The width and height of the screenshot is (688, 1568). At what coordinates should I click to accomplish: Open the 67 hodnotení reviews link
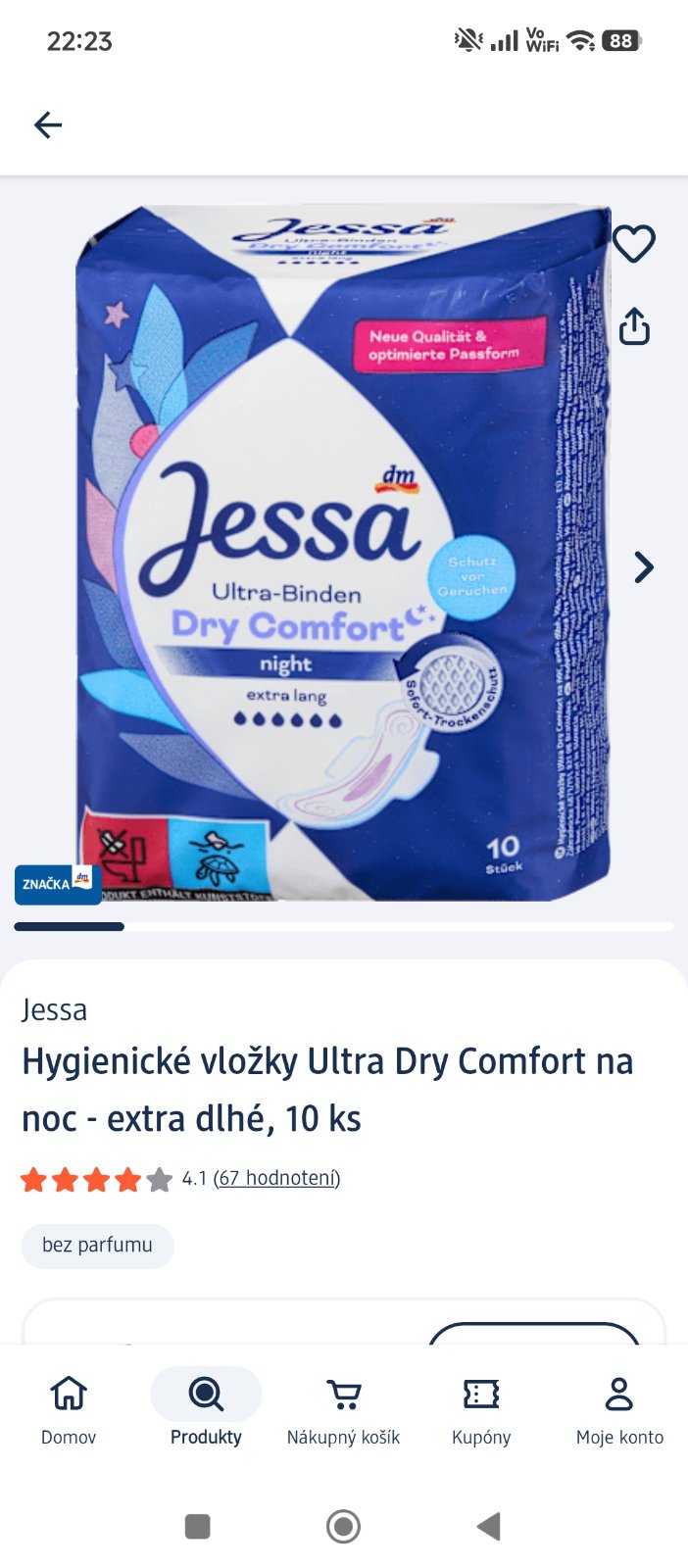pos(277,1178)
